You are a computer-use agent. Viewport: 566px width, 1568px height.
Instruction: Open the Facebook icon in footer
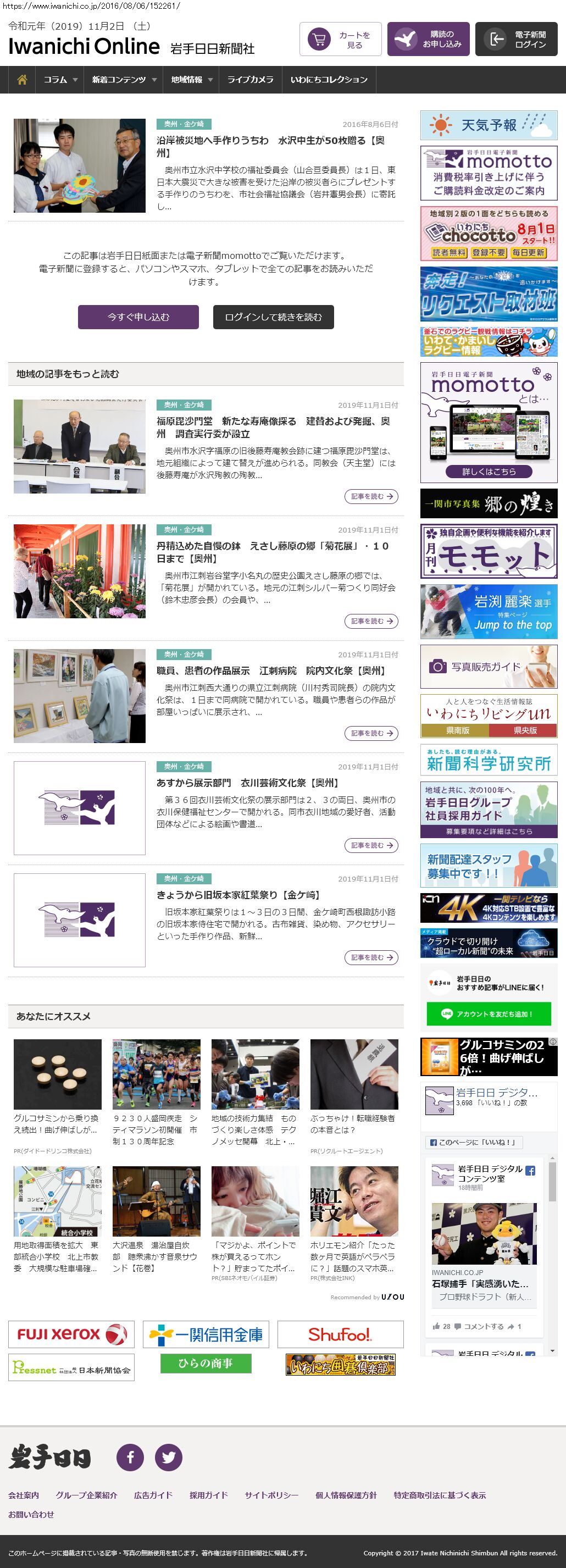click(130, 1457)
